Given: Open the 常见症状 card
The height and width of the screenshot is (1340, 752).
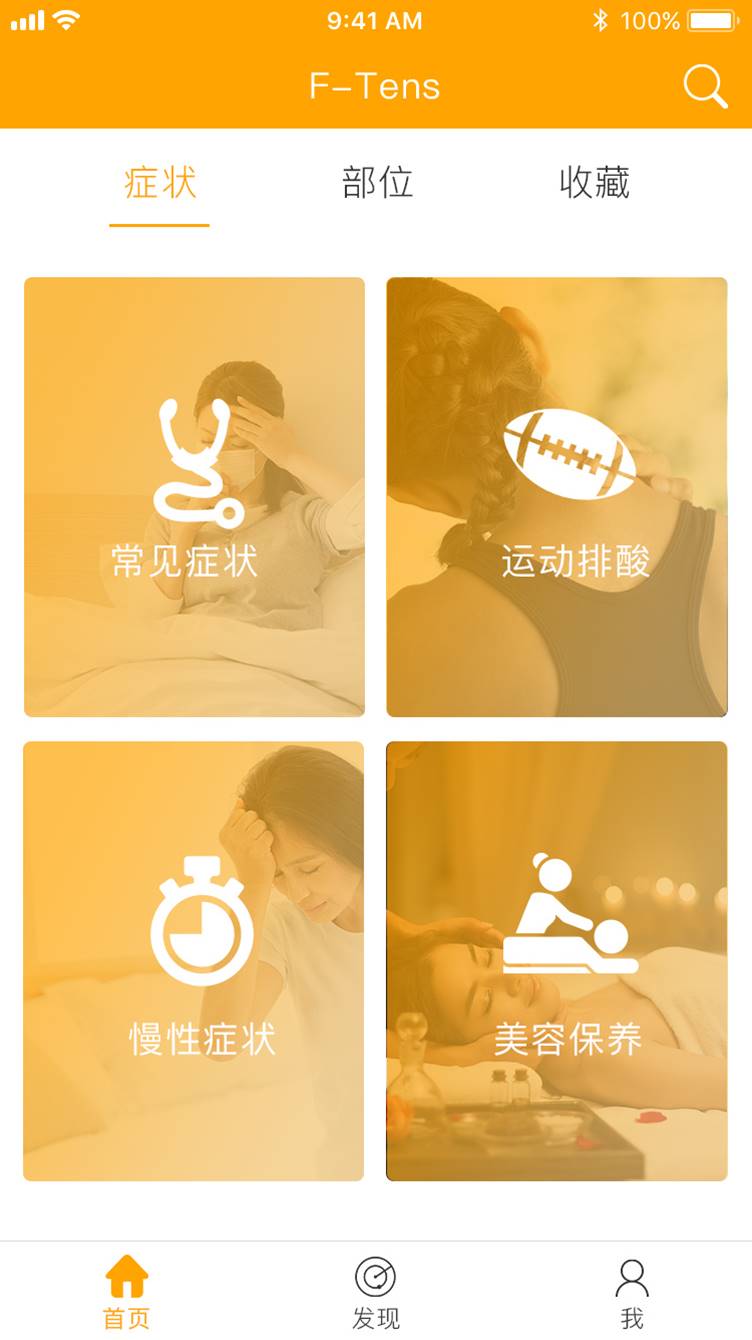Looking at the screenshot, I should 194,497.
